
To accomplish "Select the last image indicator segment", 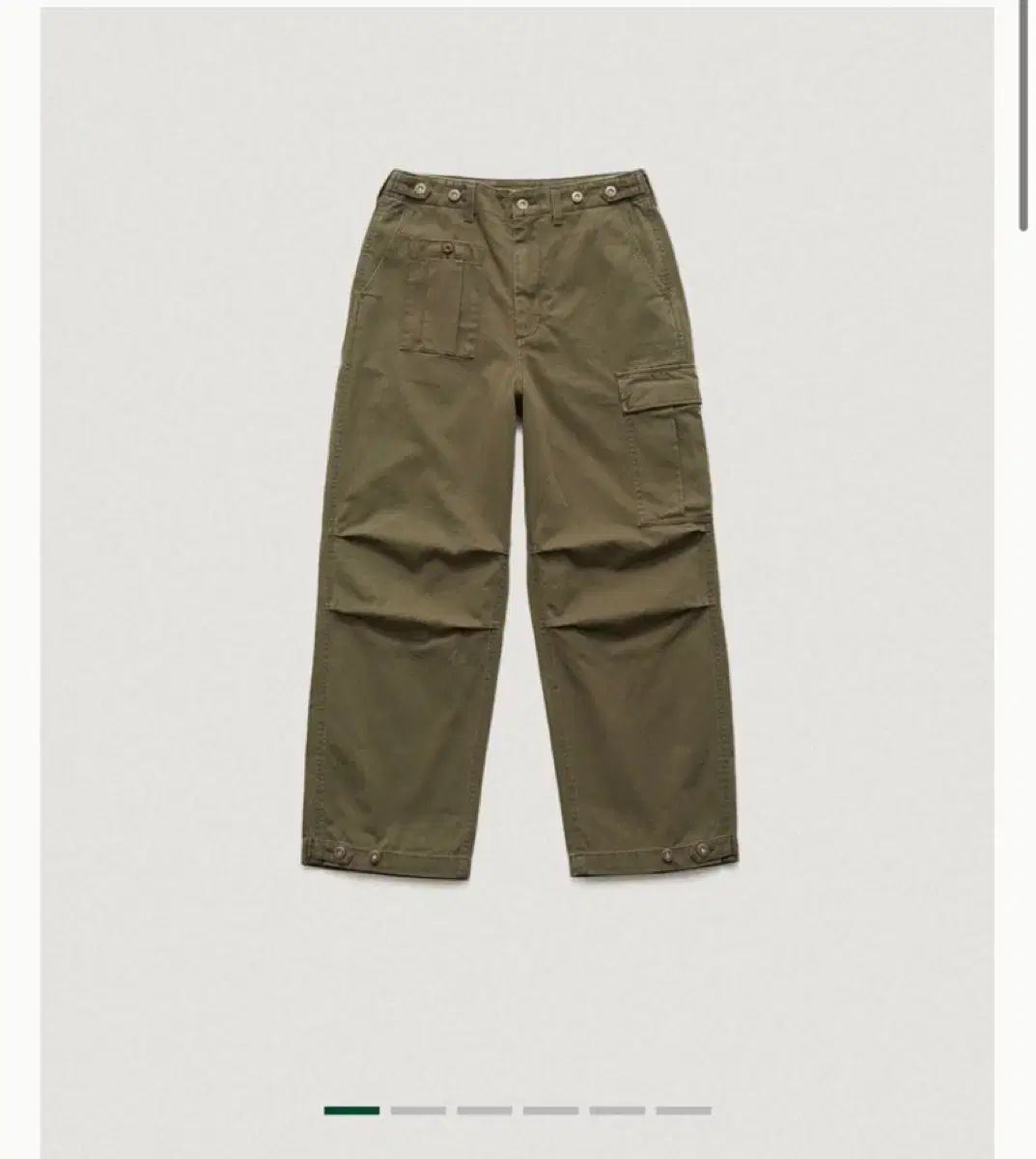I will point(684,1111).
